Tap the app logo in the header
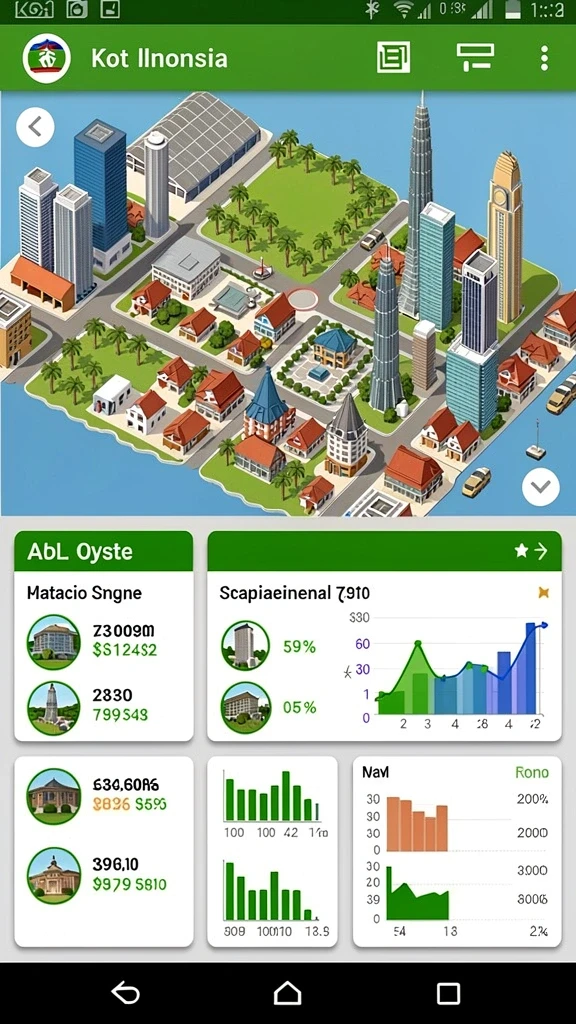576x1024 pixels. (46, 58)
